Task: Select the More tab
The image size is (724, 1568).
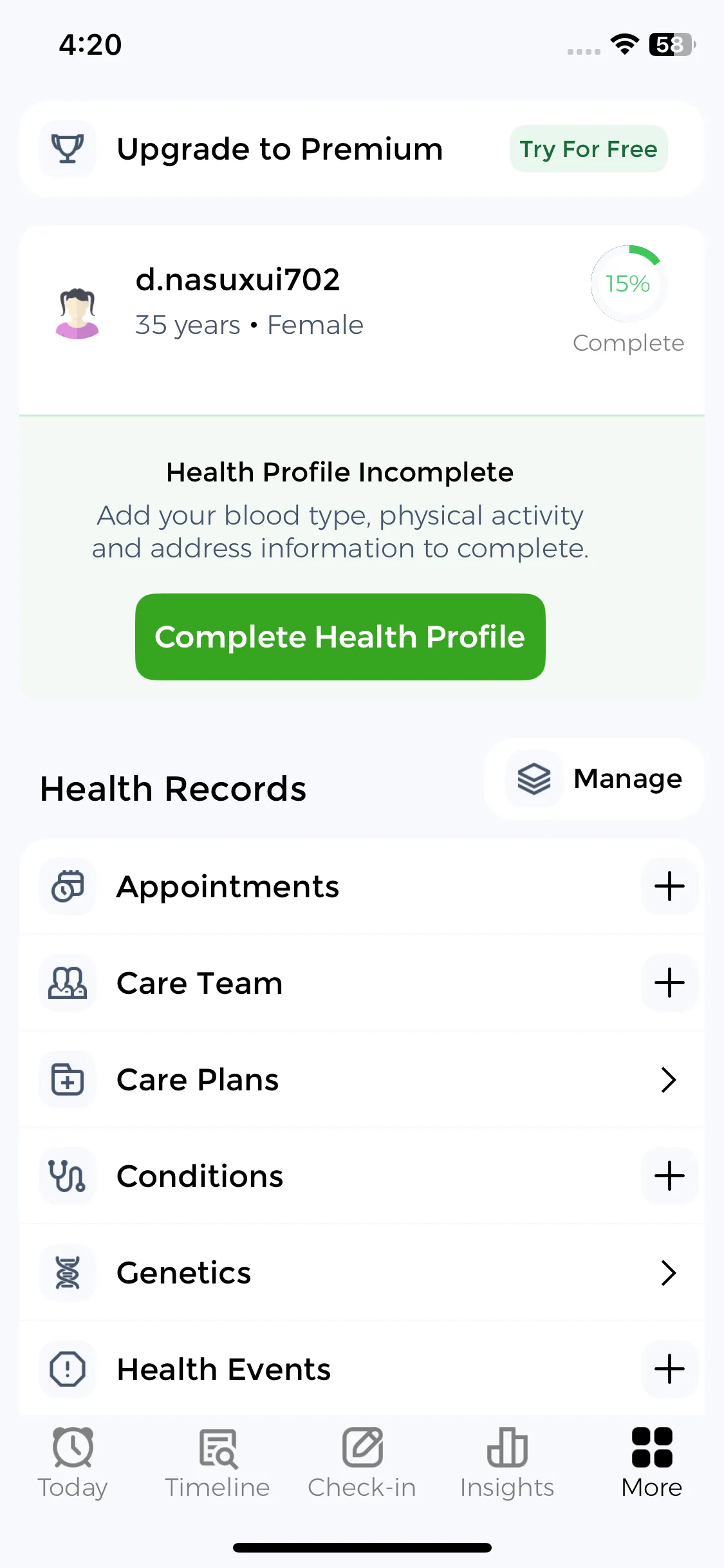Action: coord(651,1462)
